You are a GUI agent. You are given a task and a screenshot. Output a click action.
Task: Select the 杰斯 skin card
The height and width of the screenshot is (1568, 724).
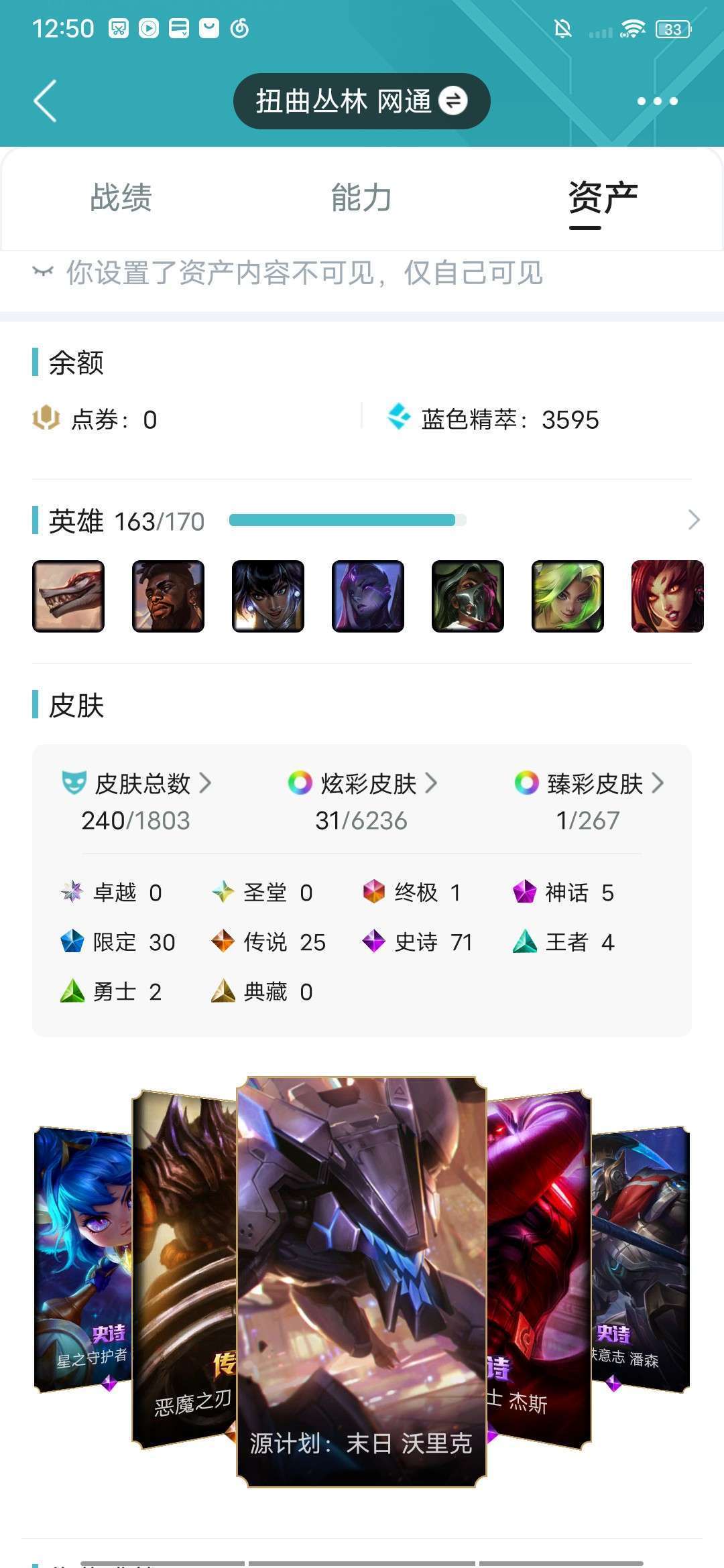(x=539, y=1269)
